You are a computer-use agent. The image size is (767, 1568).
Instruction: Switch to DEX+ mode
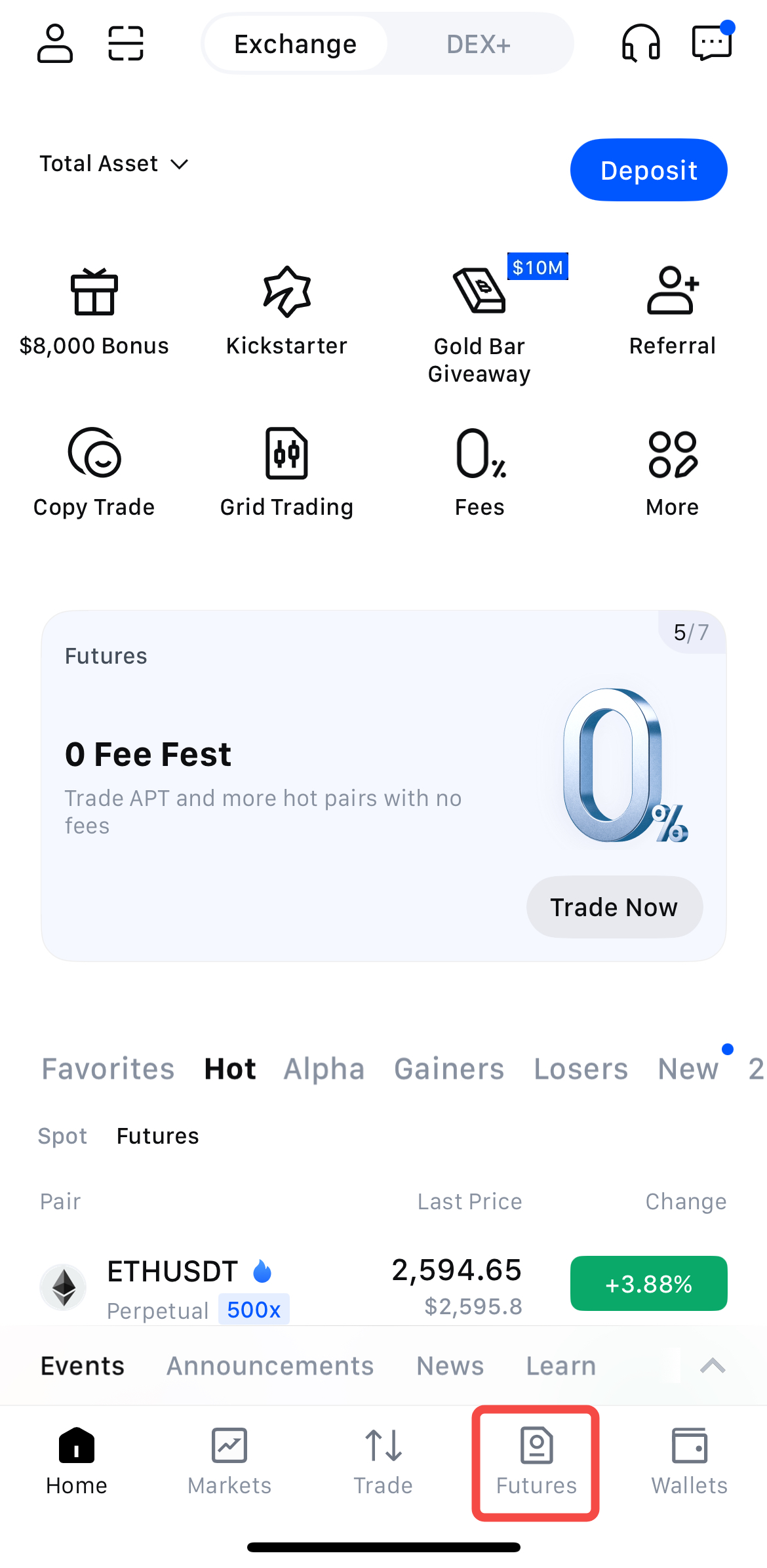[479, 44]
